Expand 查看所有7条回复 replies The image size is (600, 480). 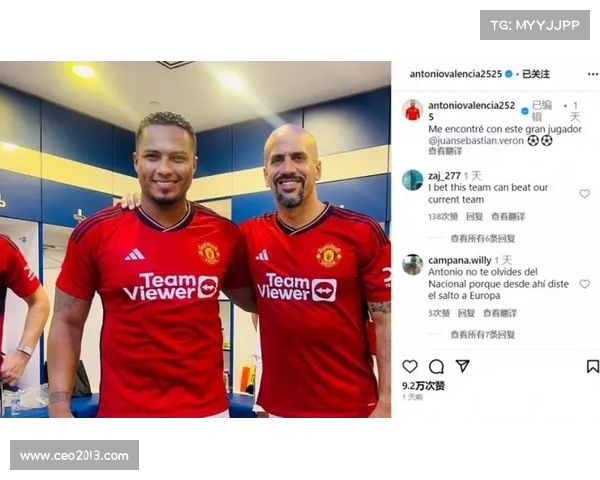(482, 335)
